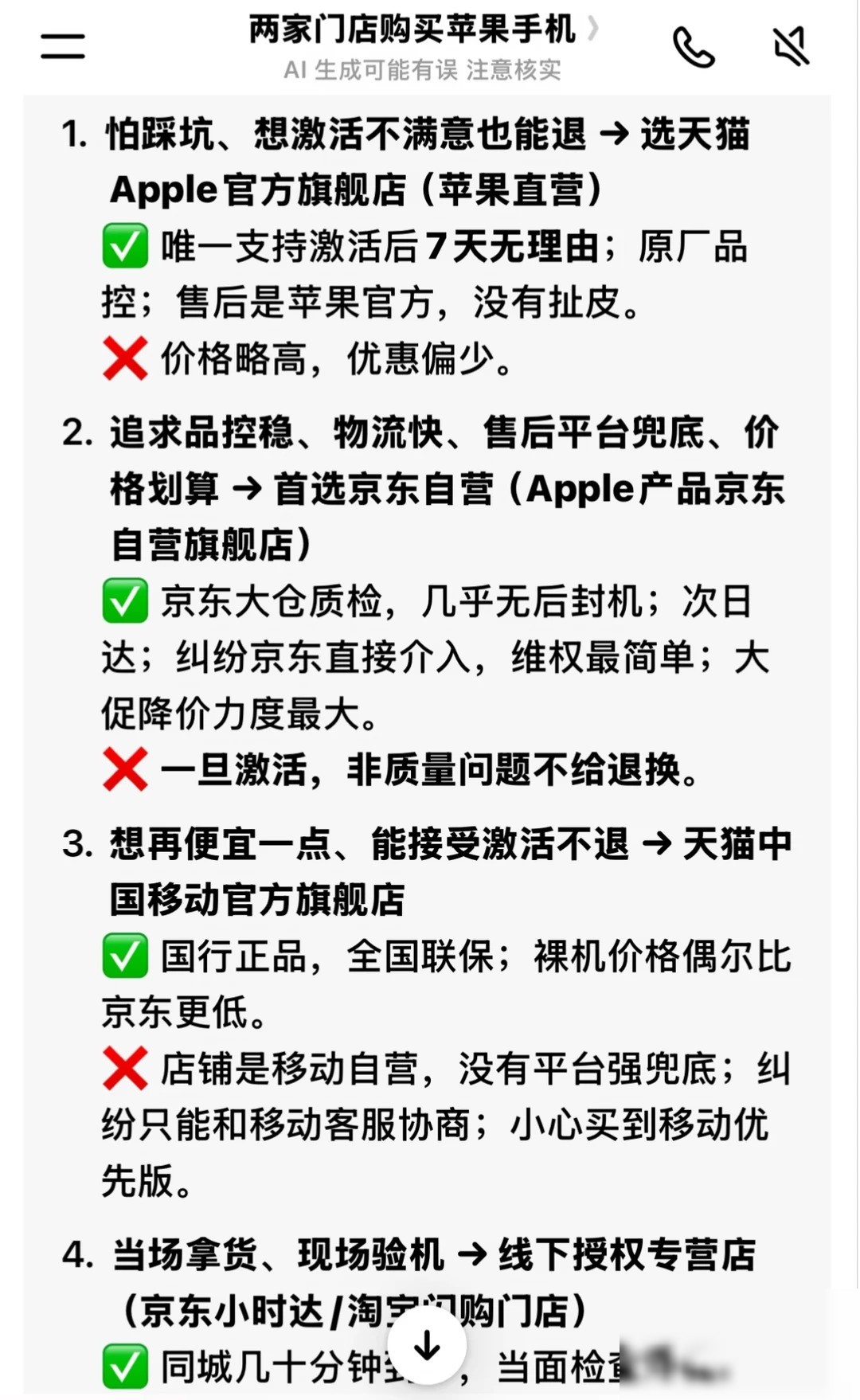Jump to bottom with the down-arrow button

pyautogui.click(x=428, y=1346)
